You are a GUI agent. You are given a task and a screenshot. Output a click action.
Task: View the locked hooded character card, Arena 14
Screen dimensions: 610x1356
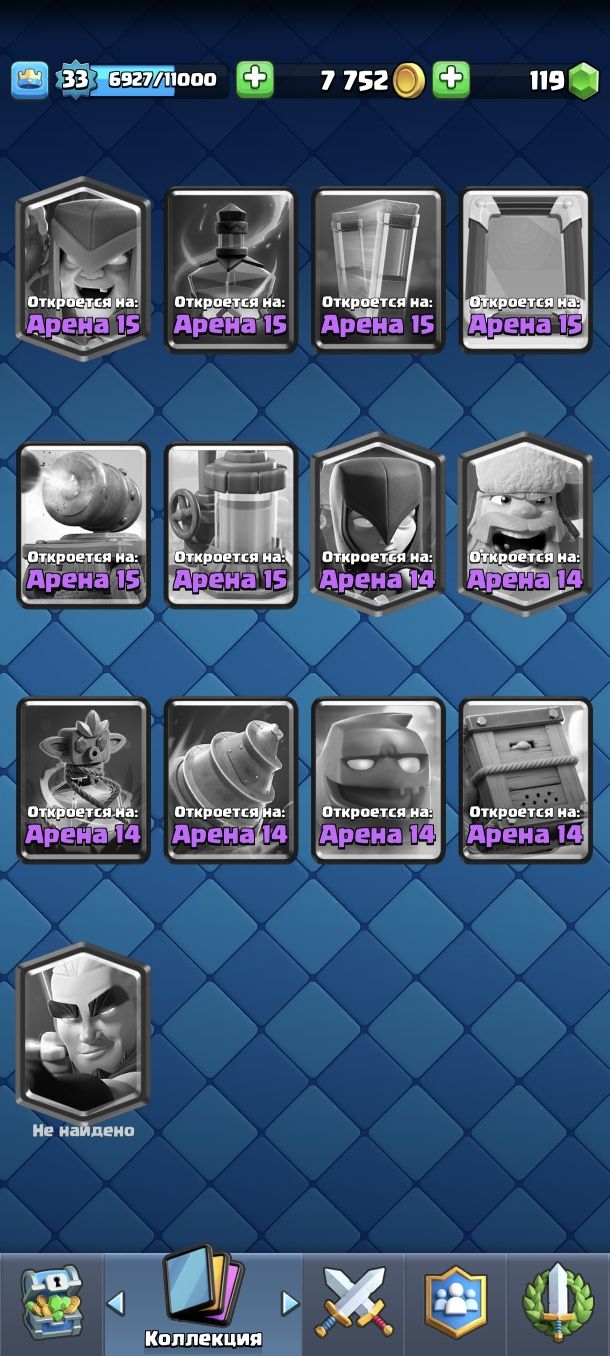point(378,524)
